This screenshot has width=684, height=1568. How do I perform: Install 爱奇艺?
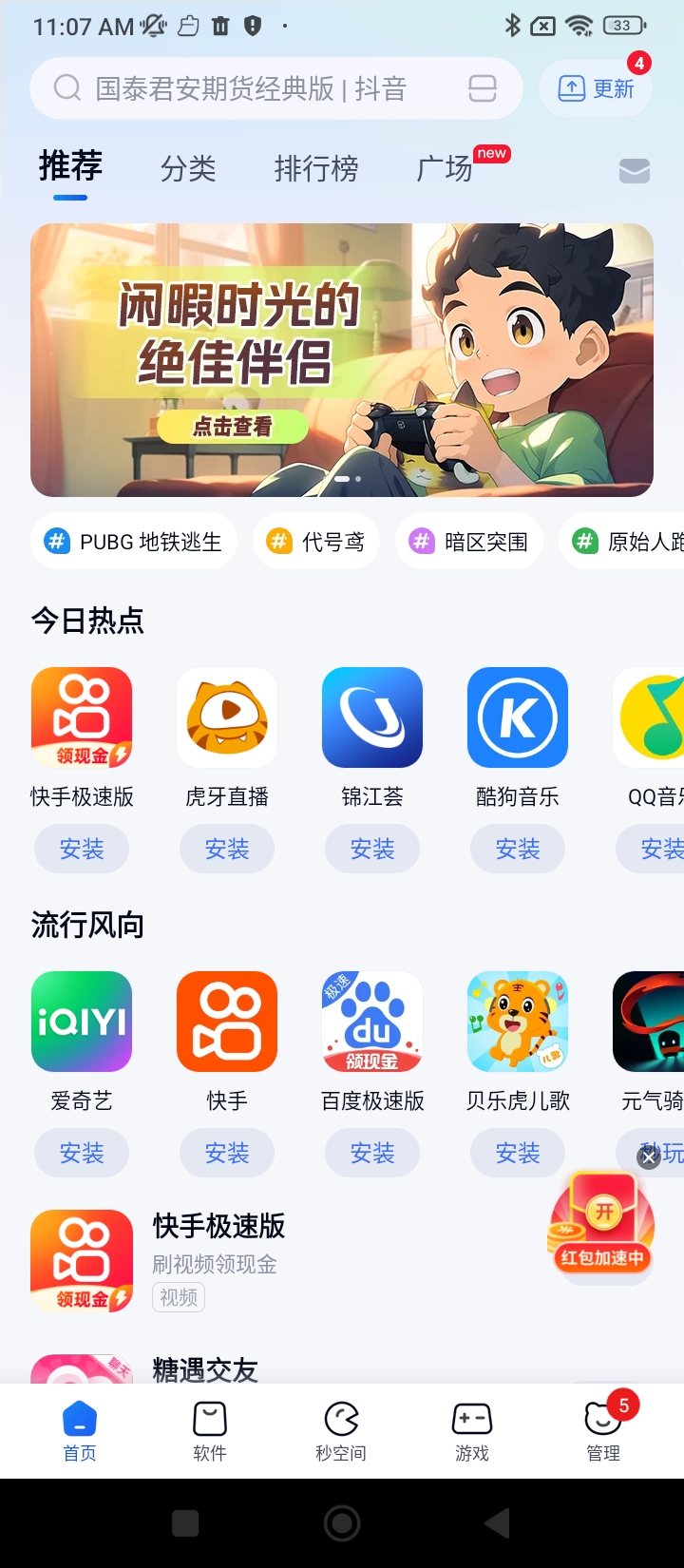point(82,1153)
